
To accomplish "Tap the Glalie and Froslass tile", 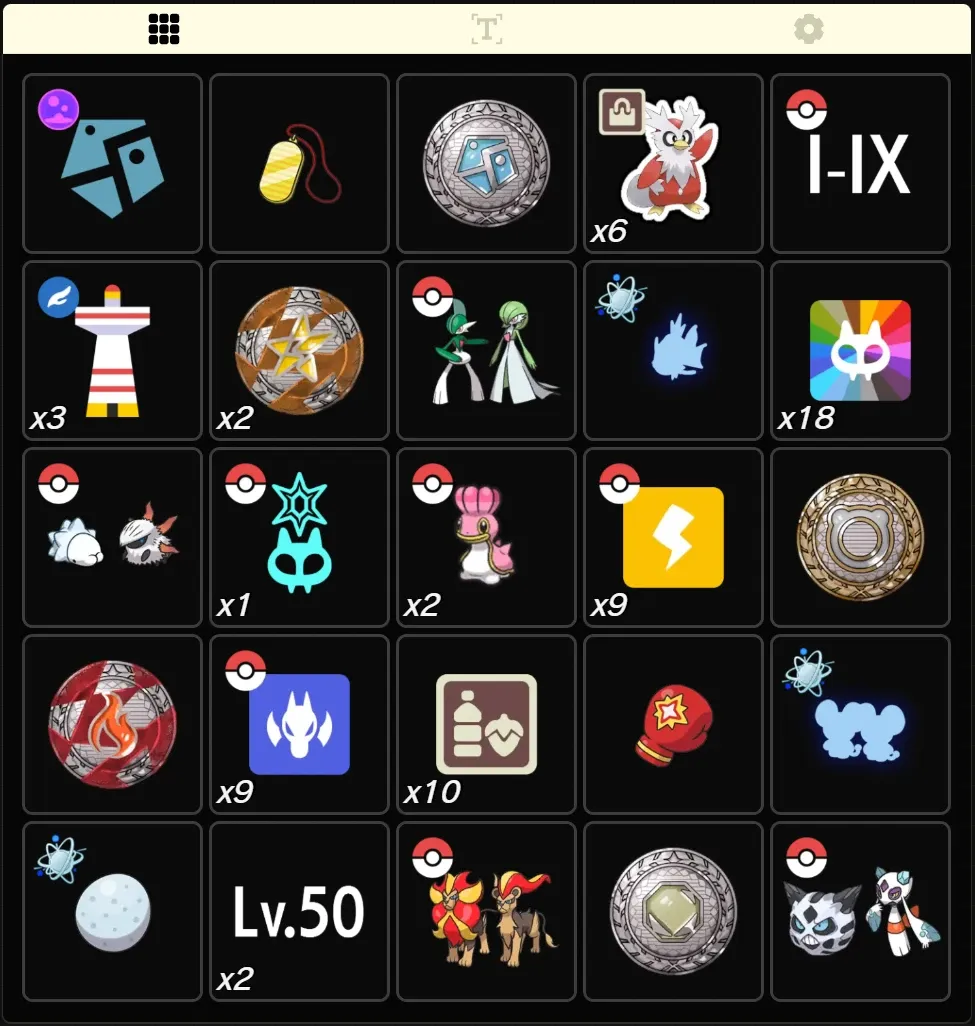I will point(860,911).
